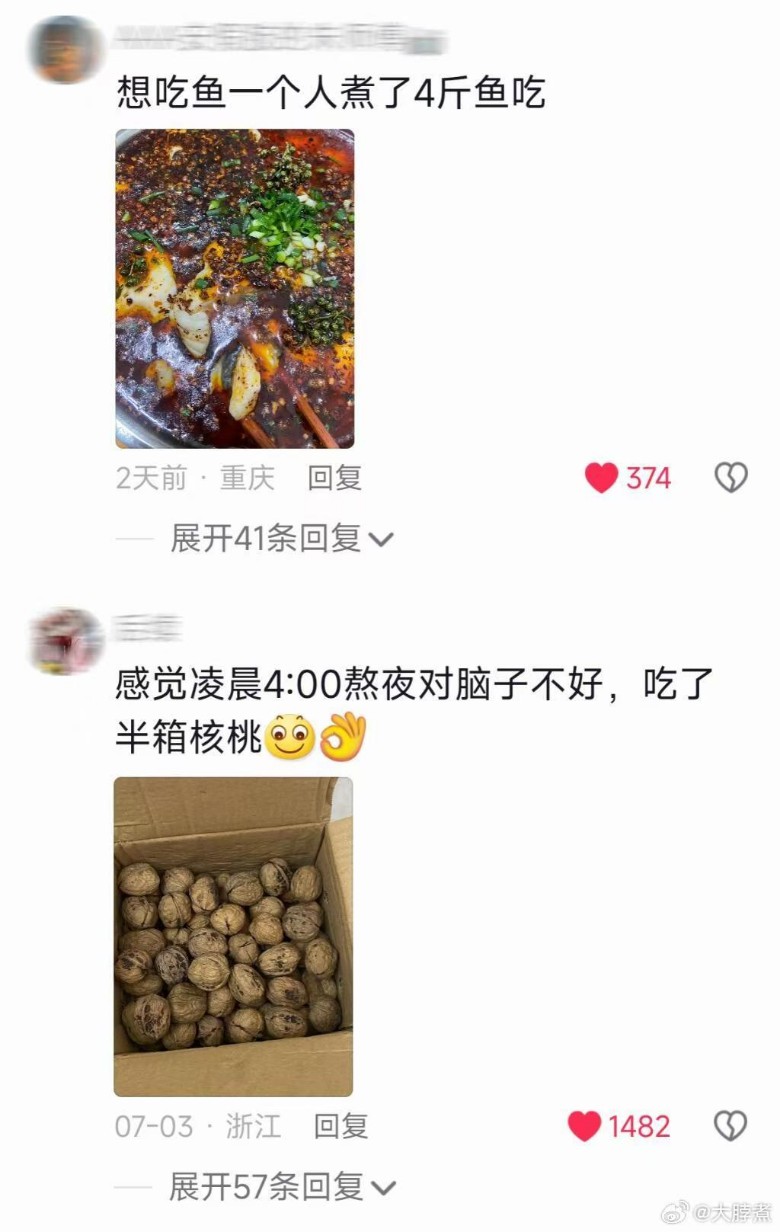
Task: Open the walnut commenter's profile avatar
Action: click(x=67, y=640)
